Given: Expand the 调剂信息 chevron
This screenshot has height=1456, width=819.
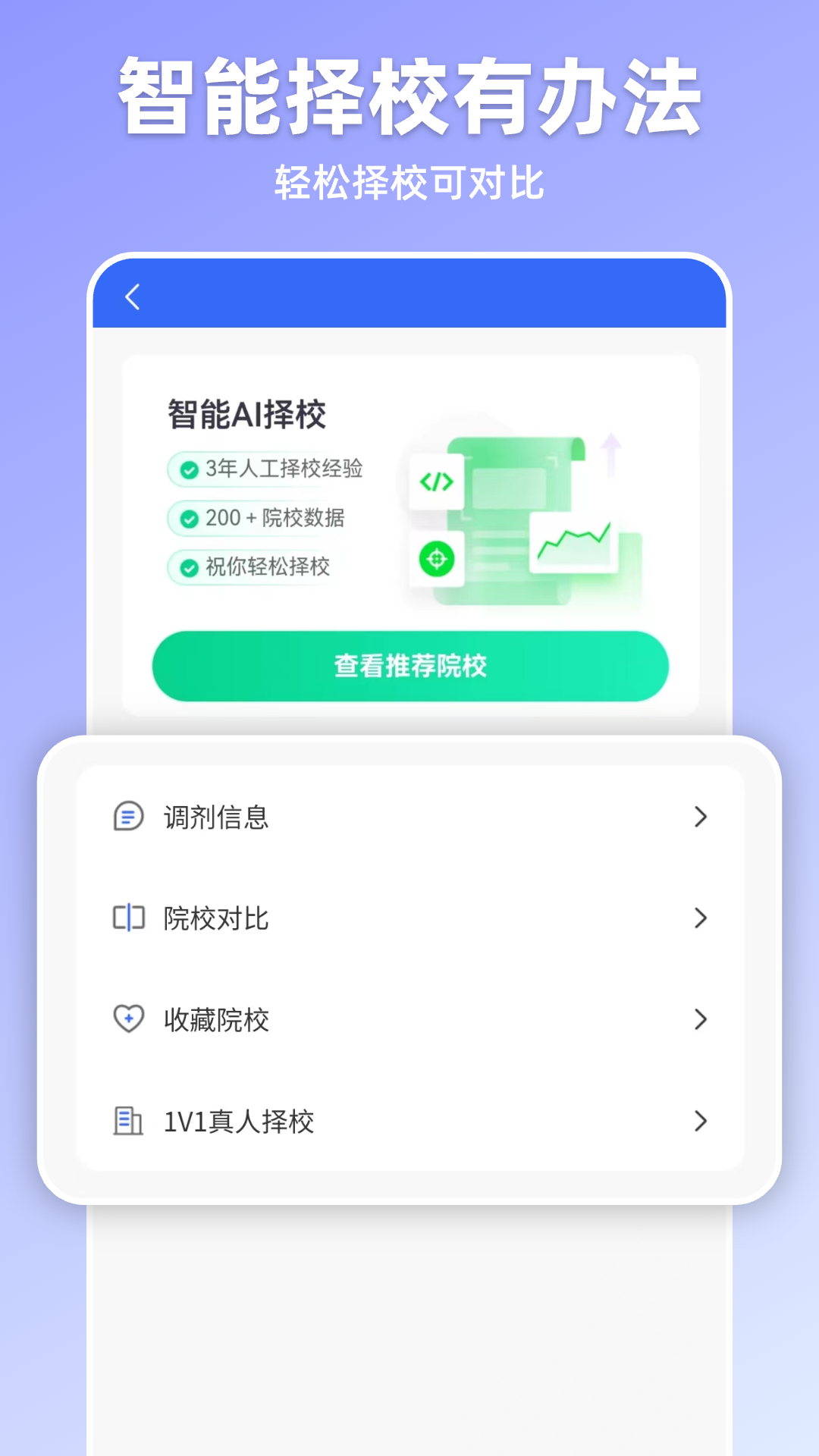Looking at the screenshot, I should [x=701, y=817].
